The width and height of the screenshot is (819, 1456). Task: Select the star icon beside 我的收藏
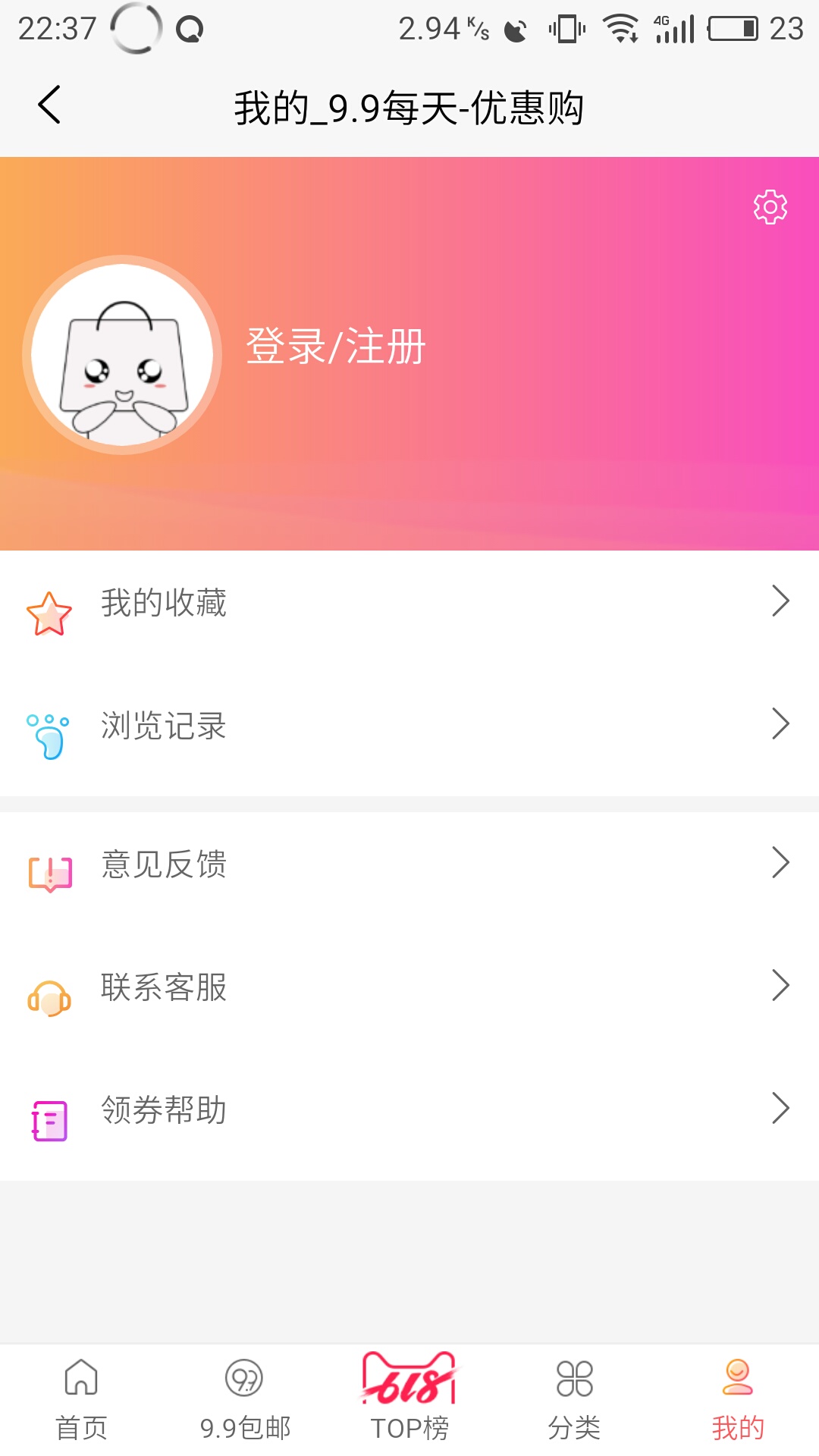tap(48, 613)
